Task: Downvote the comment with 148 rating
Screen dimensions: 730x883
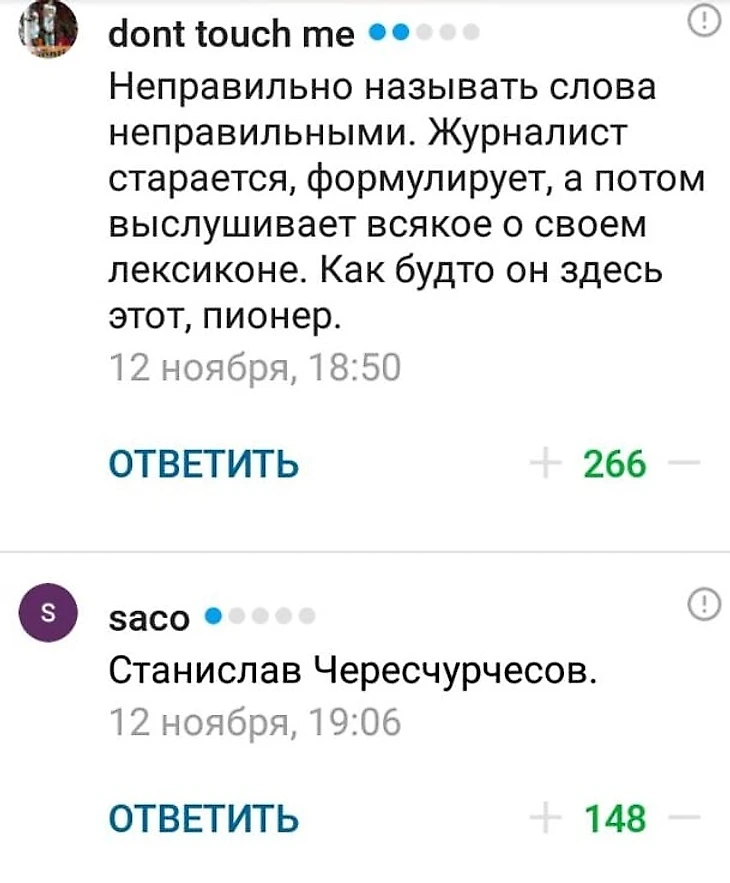Action: [x=686, y=820]
